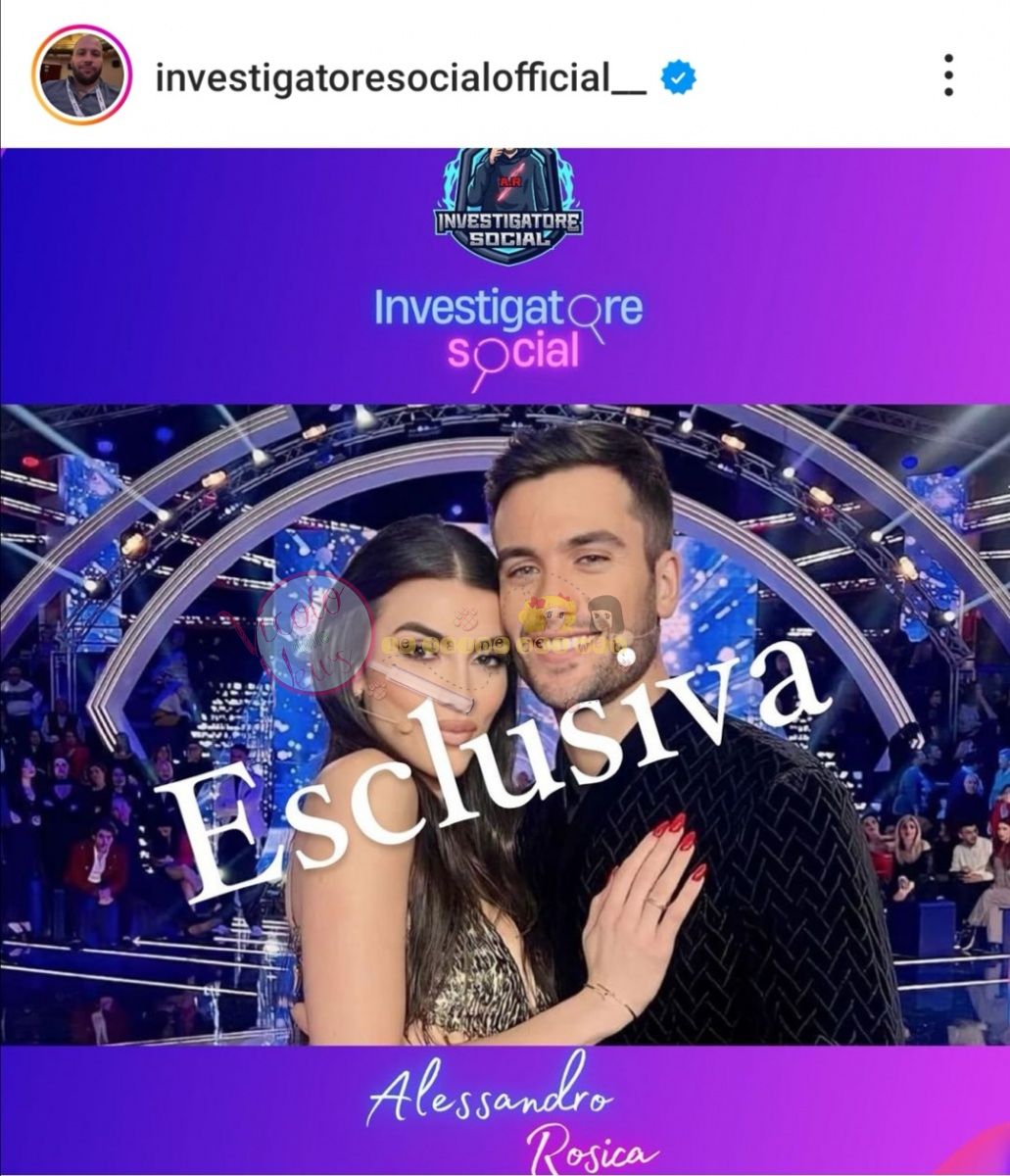Open the post's three-dot overflow menu

click(947, 75)
